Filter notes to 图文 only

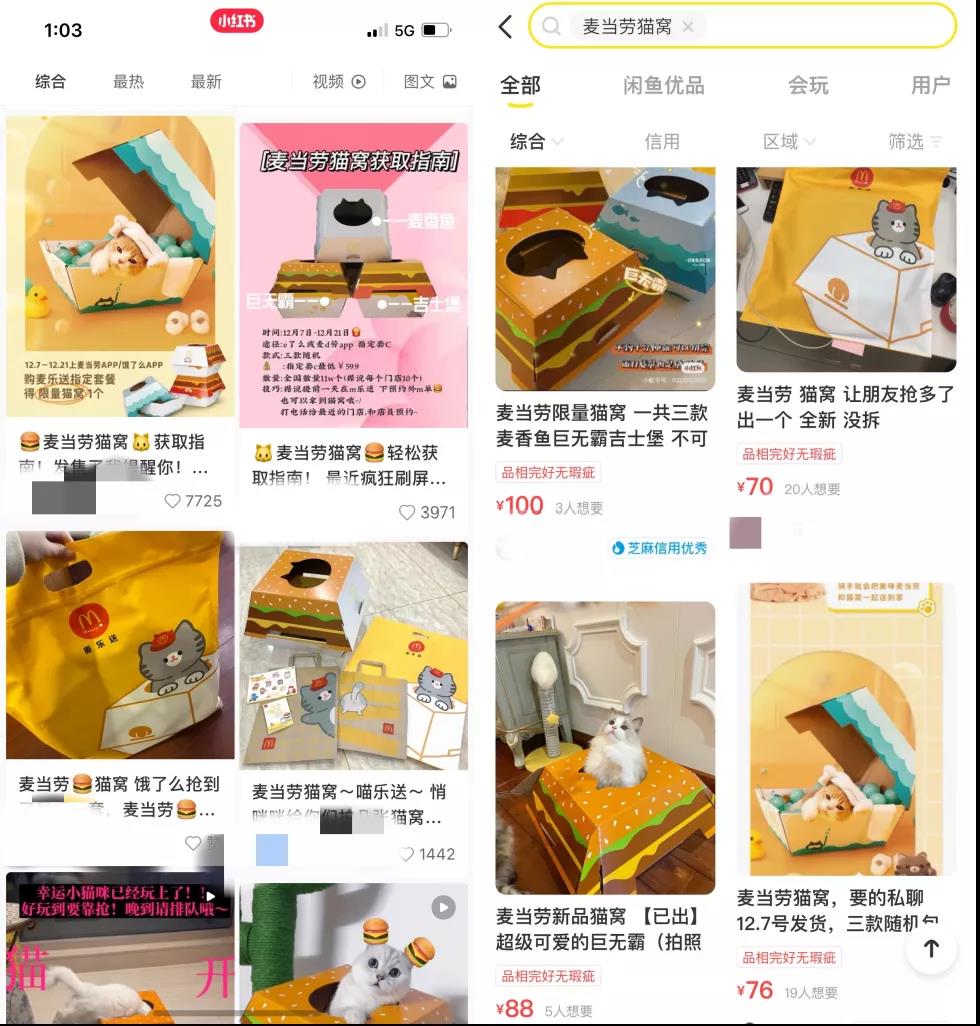tap(430, 82)
